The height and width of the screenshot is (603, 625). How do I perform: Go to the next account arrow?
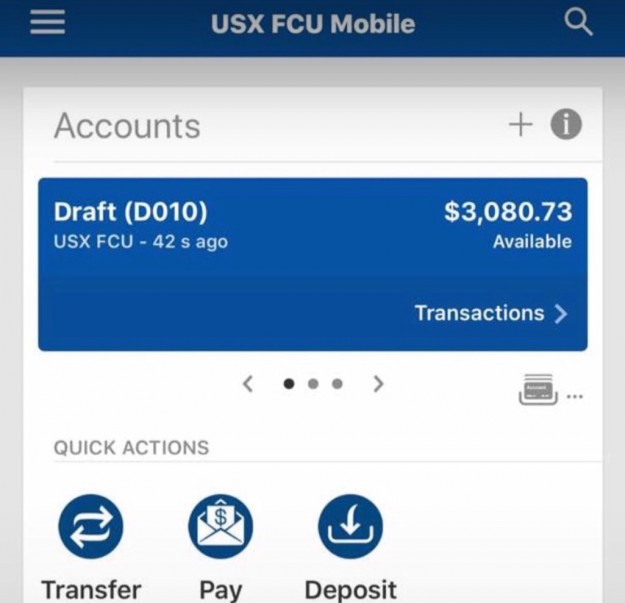378,384
